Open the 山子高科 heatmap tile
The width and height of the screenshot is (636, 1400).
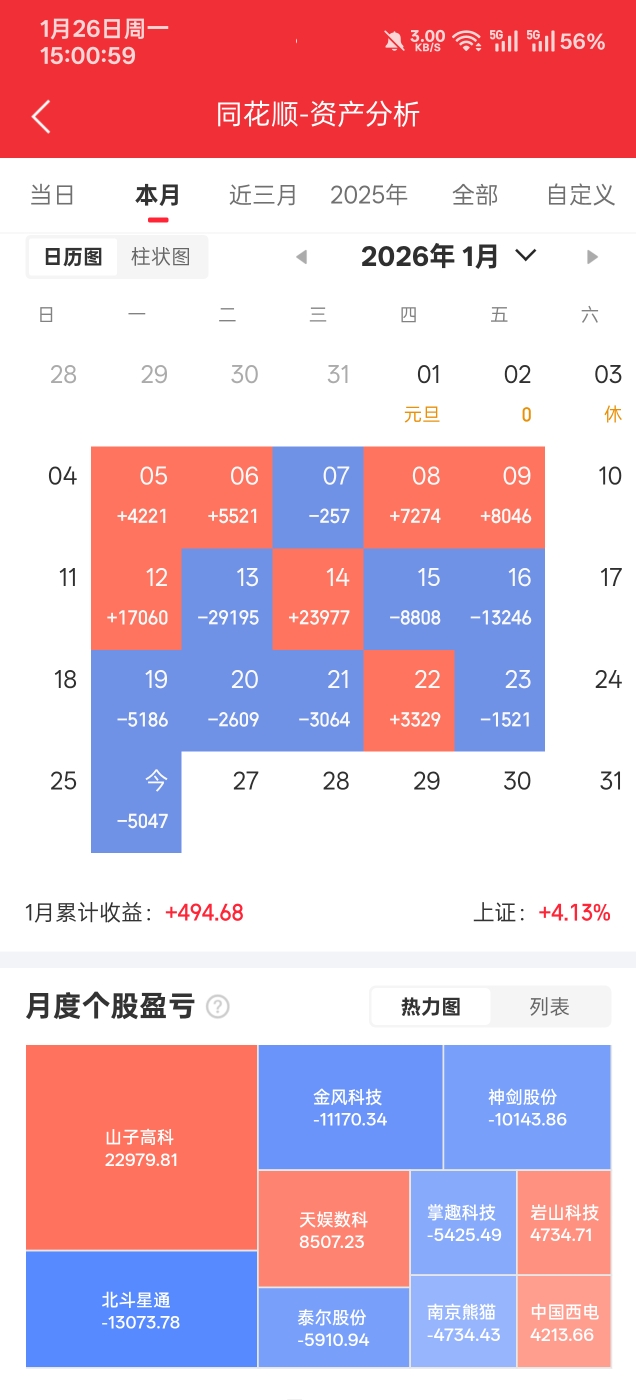pyautogui.click(x=141, y=1148)
